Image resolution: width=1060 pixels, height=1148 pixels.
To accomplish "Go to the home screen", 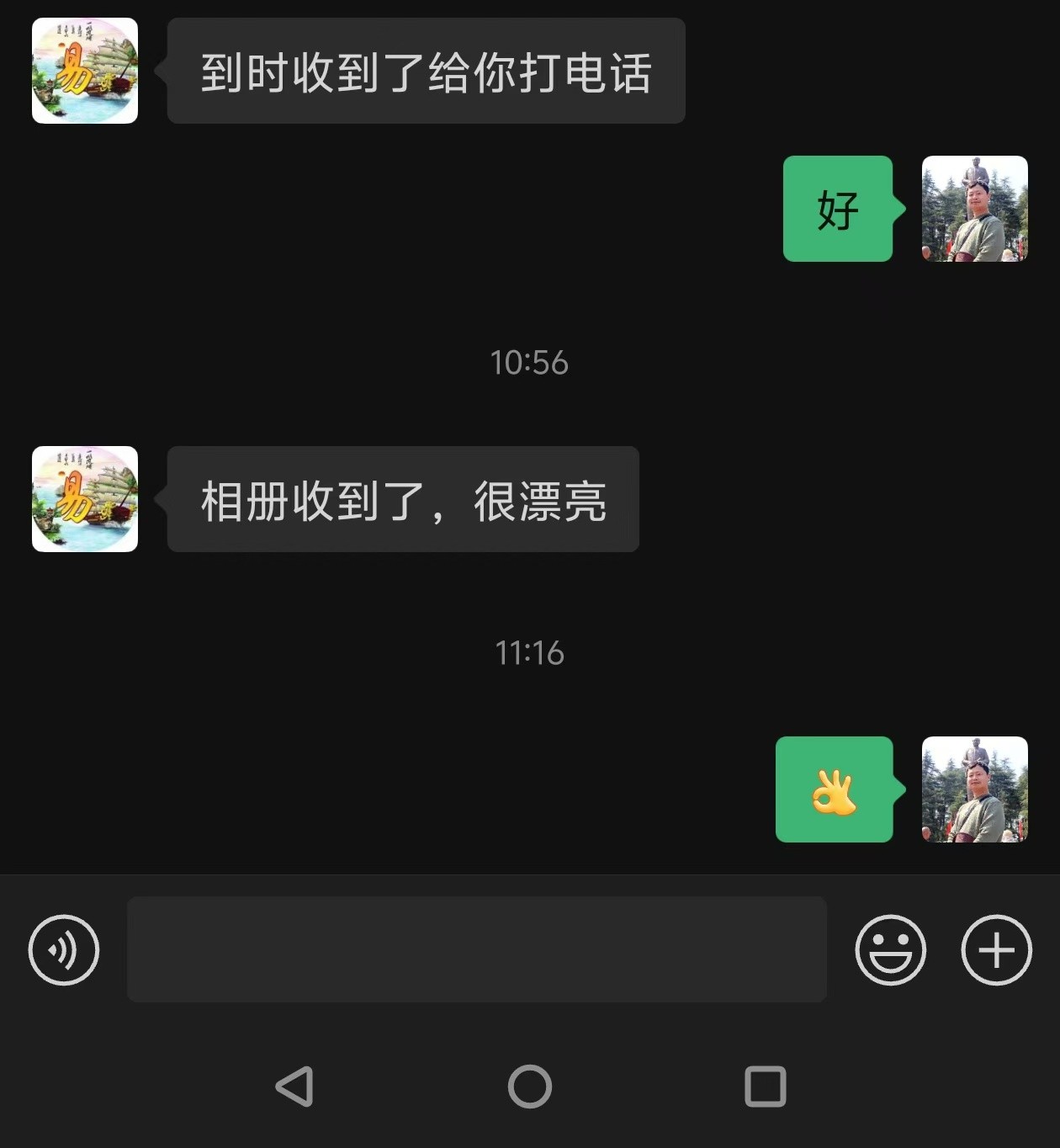I will (530, 1086).
